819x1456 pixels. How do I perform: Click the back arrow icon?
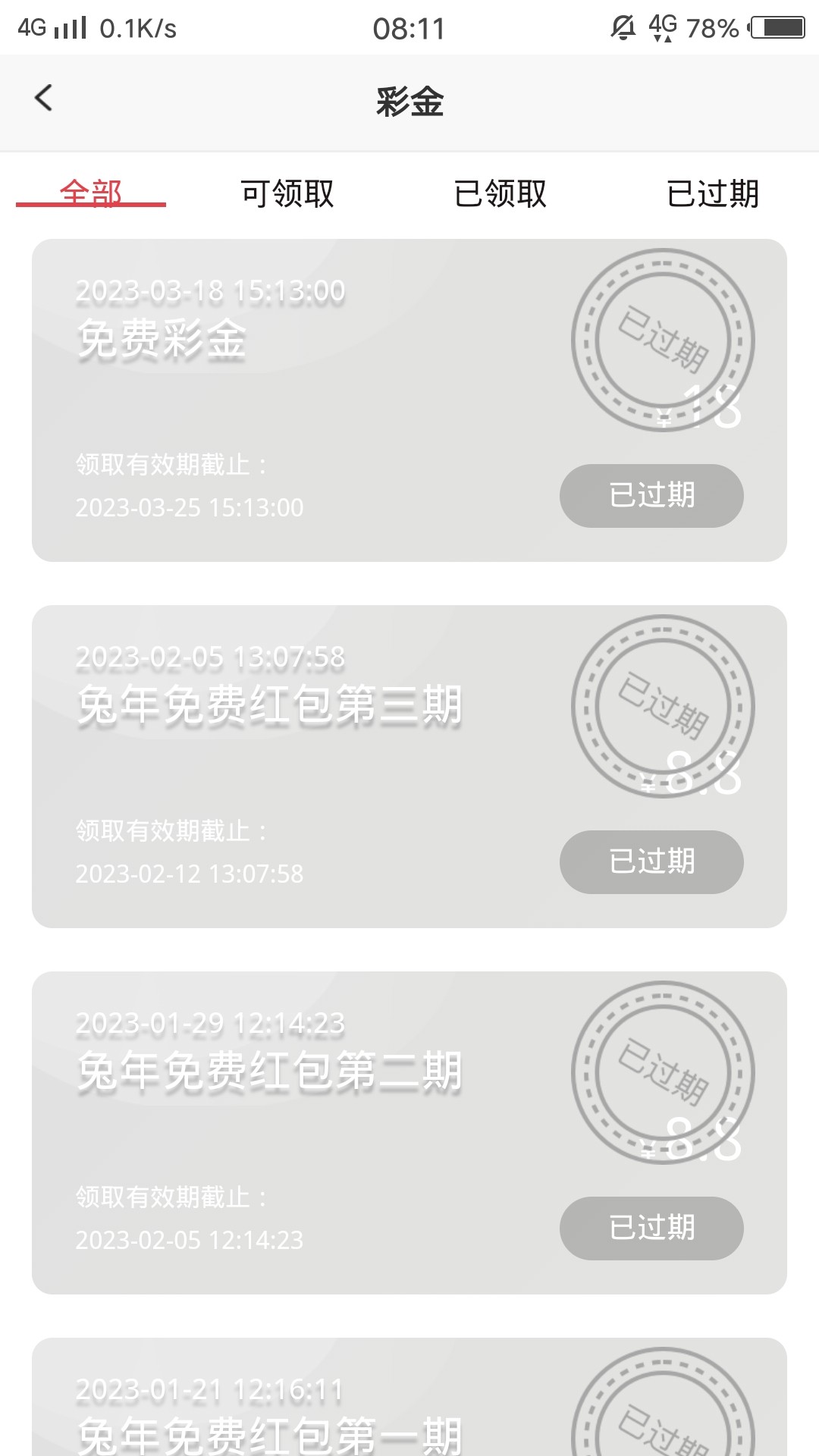pyautogui.click(x=43, y=99)
